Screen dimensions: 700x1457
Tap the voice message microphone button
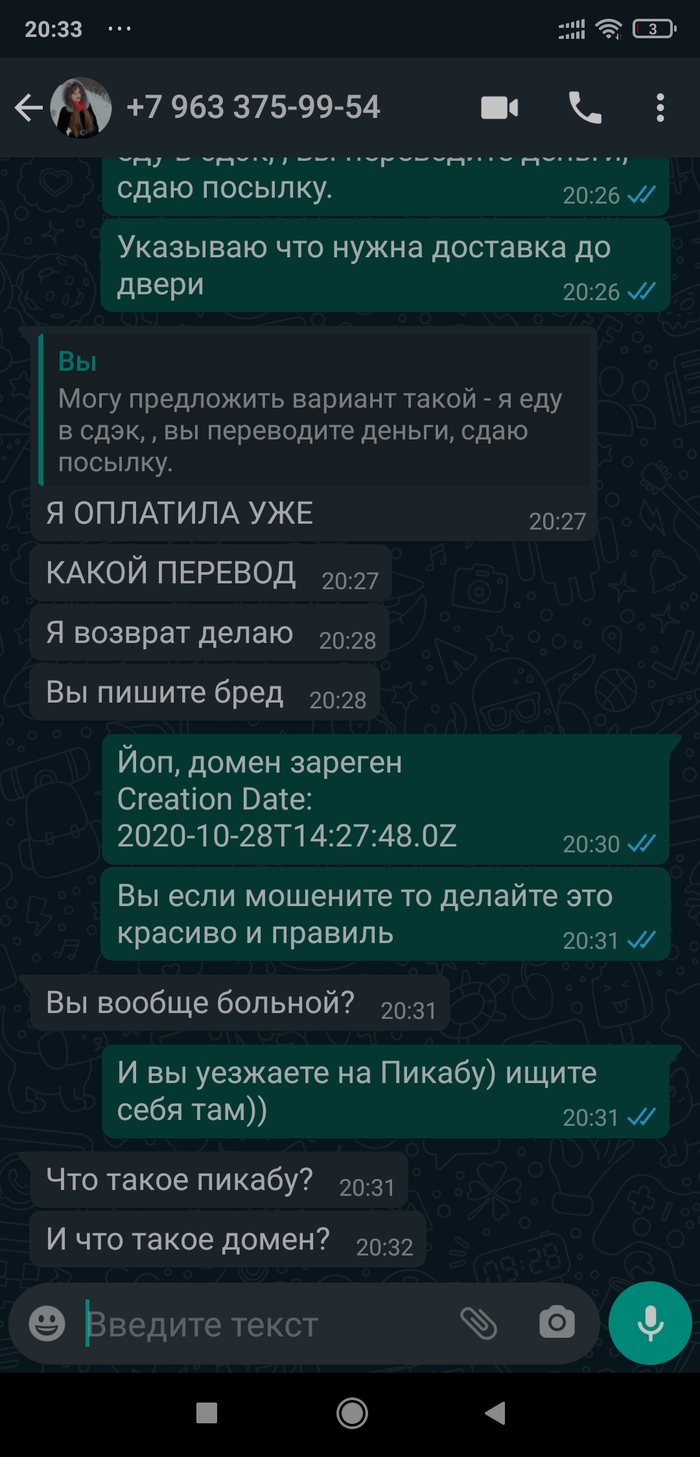(x=650, y=1324)
